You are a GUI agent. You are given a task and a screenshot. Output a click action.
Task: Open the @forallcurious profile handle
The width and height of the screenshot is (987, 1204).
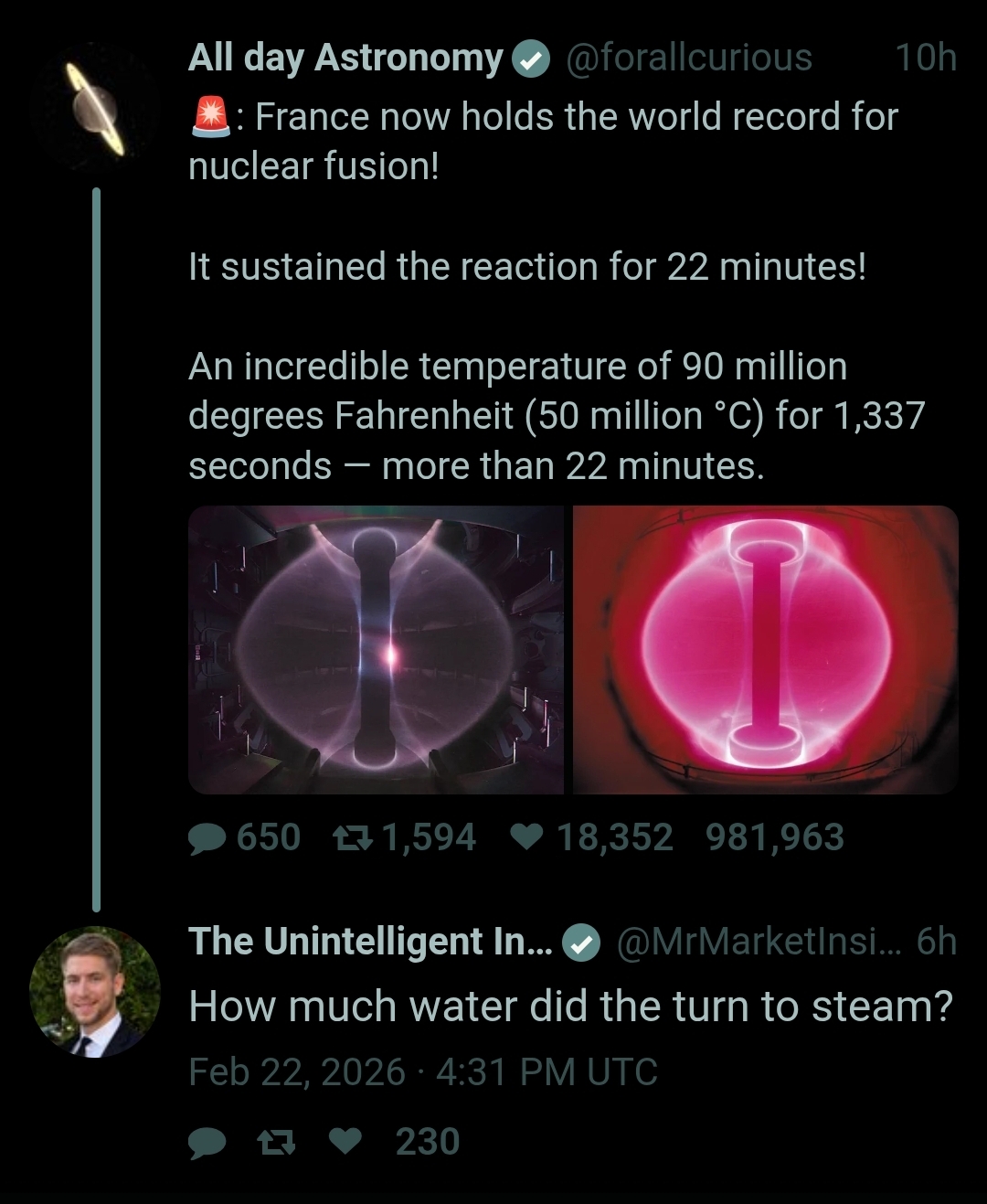click(x=689, y=58)
